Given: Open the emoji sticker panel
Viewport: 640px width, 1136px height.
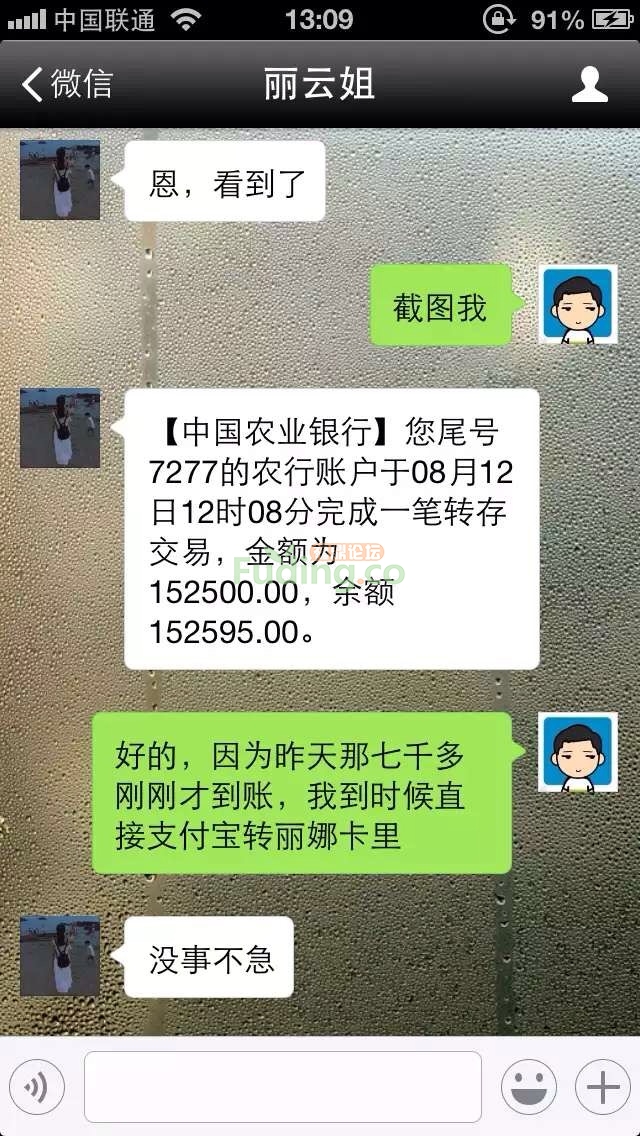Looking at the screenshot, I should pyautogui.click(x=528, y=1086).
